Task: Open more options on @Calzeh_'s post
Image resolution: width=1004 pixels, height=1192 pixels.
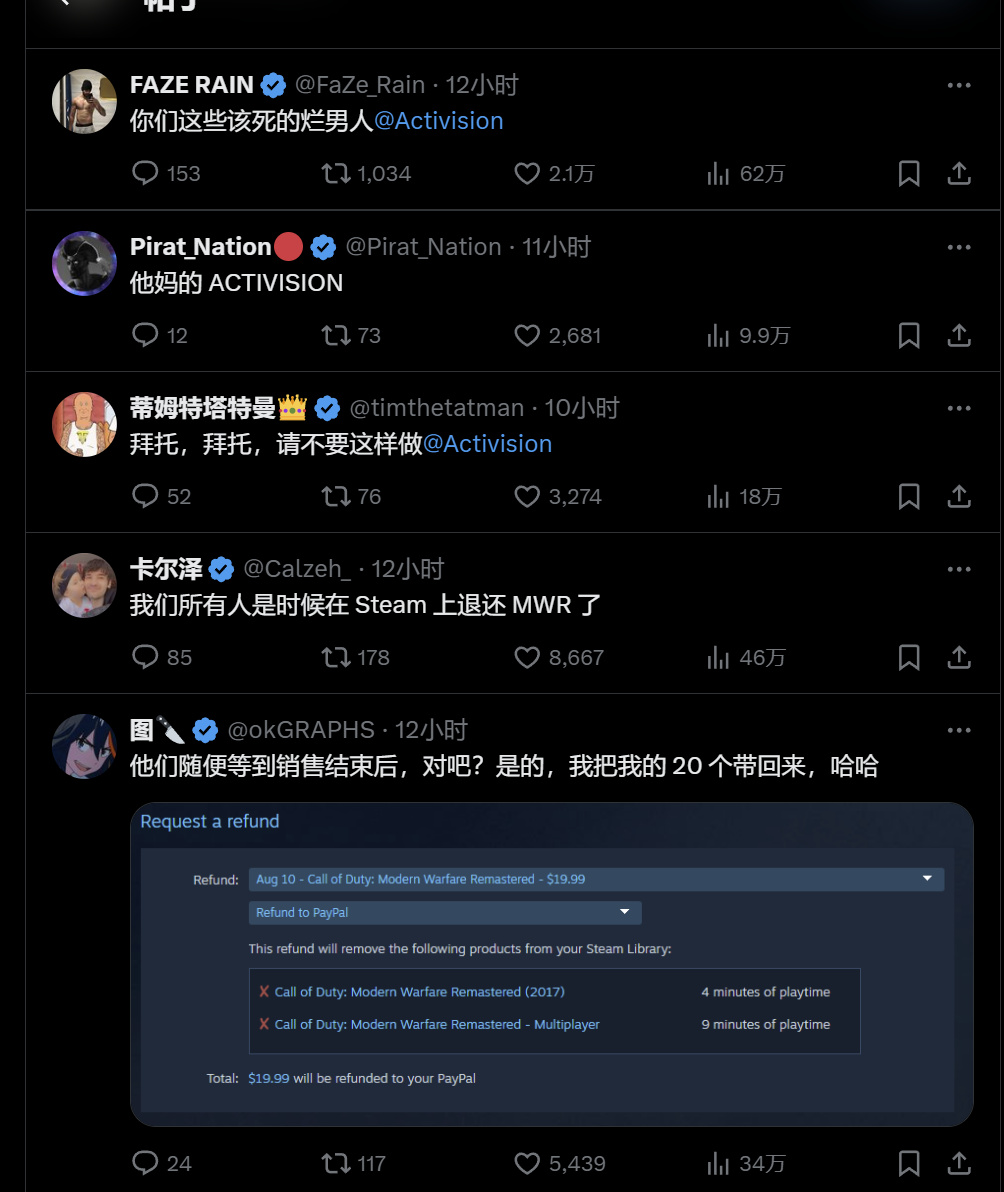Action: pyautogui.click(x=959, y=570)
